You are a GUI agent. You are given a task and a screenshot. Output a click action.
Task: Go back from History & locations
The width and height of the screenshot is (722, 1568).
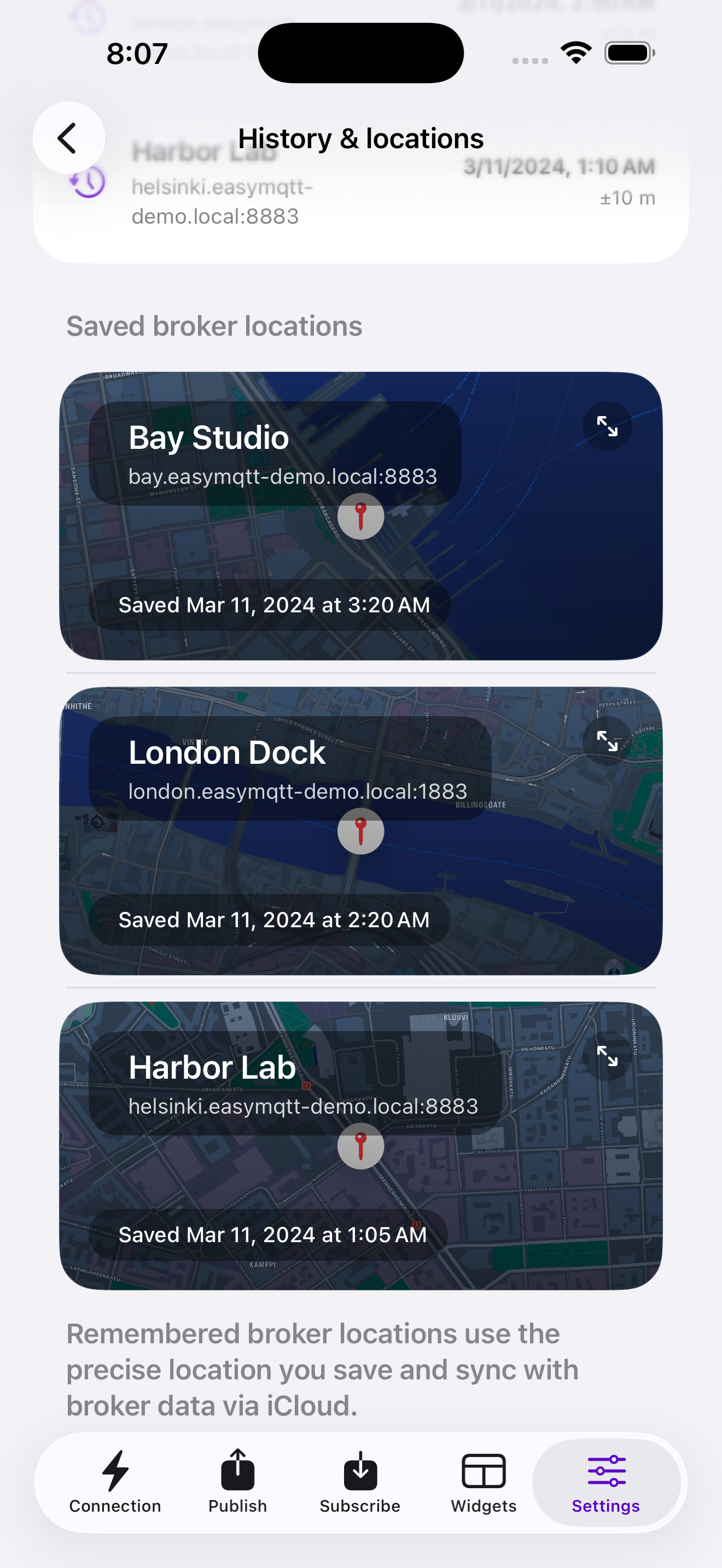[68, 138]
